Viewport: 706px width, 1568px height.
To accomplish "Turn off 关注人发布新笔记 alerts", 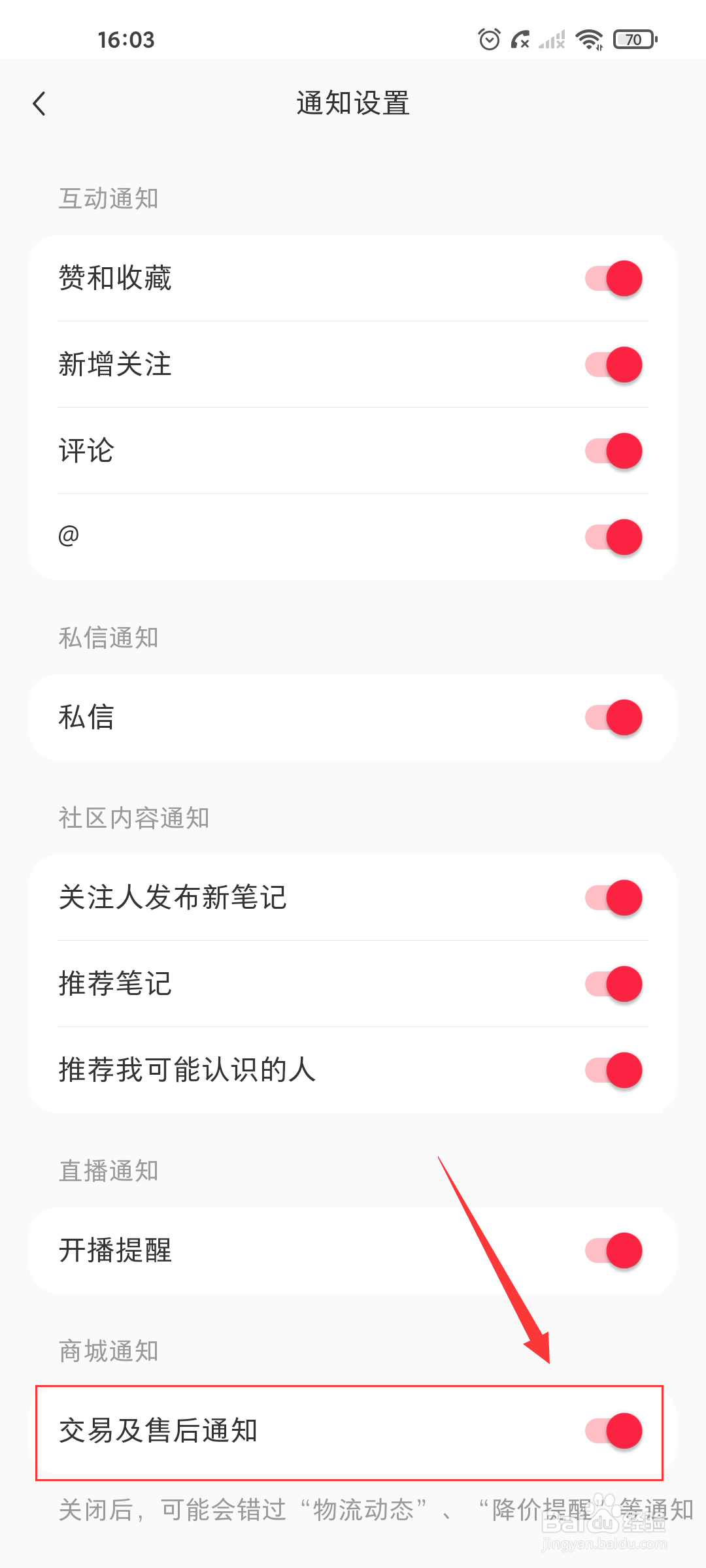I will point(613,898).
